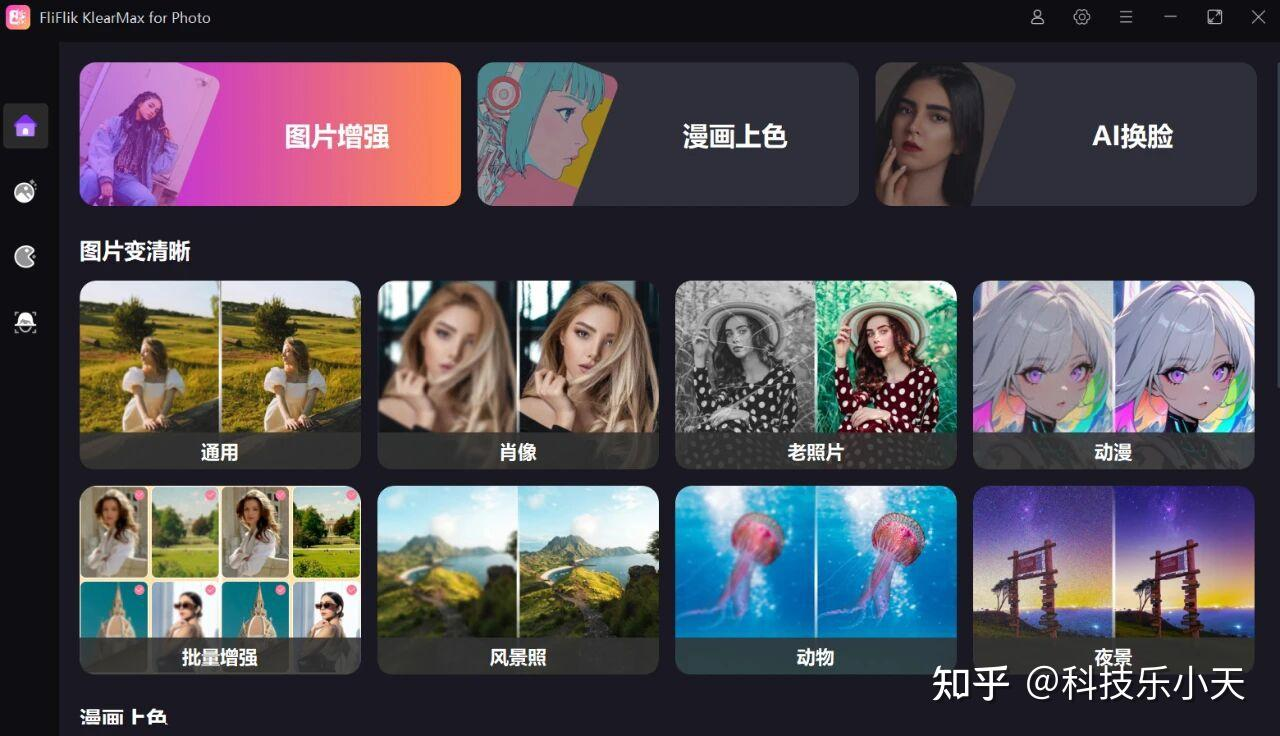Minimize the application window
1280x736 pixels.
1170,17
